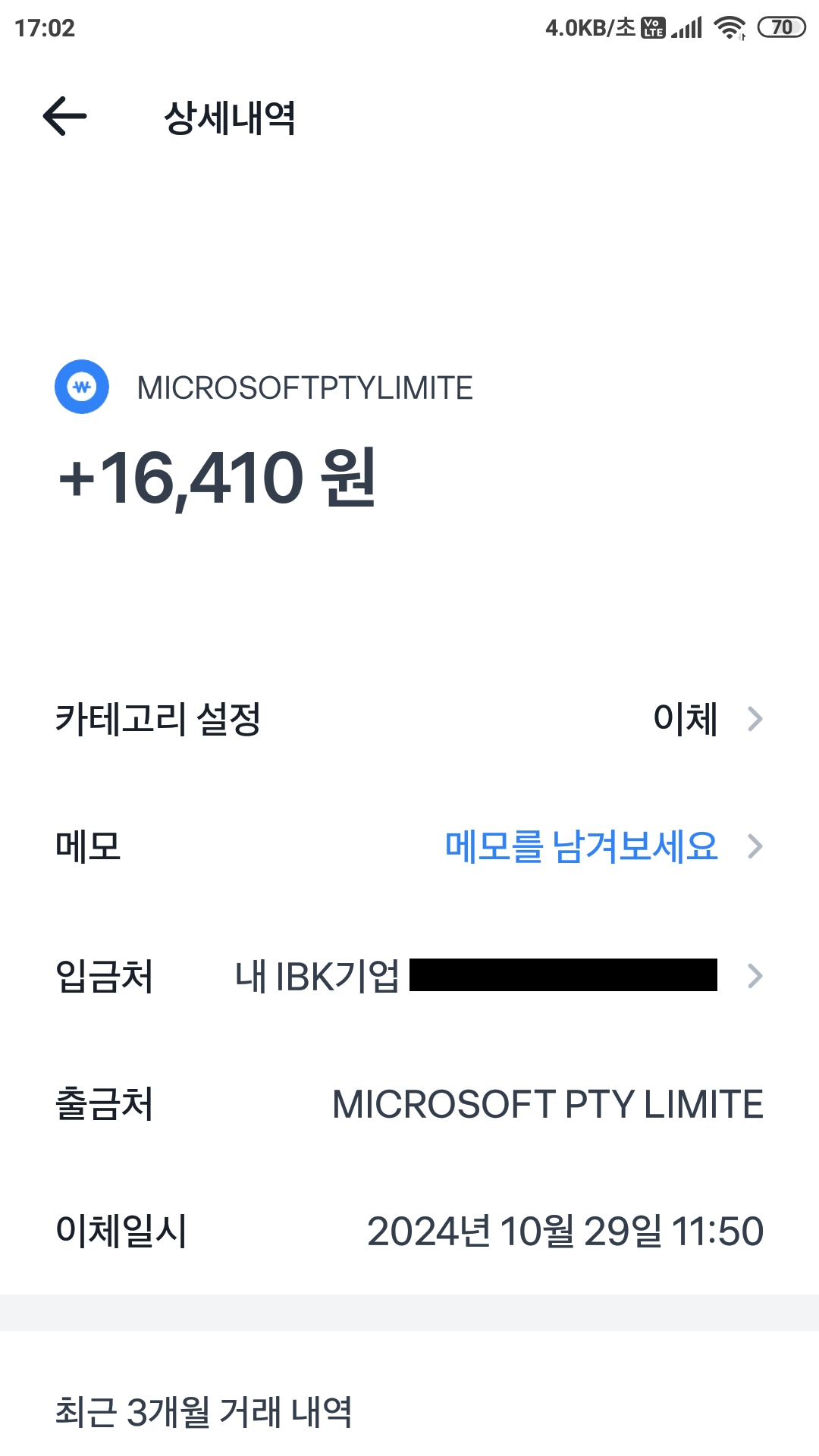Image resolution: width=819 pixels, height=1456 pixels.
Task: Tap the battery indicator showing 70
Action: point(781,27)
